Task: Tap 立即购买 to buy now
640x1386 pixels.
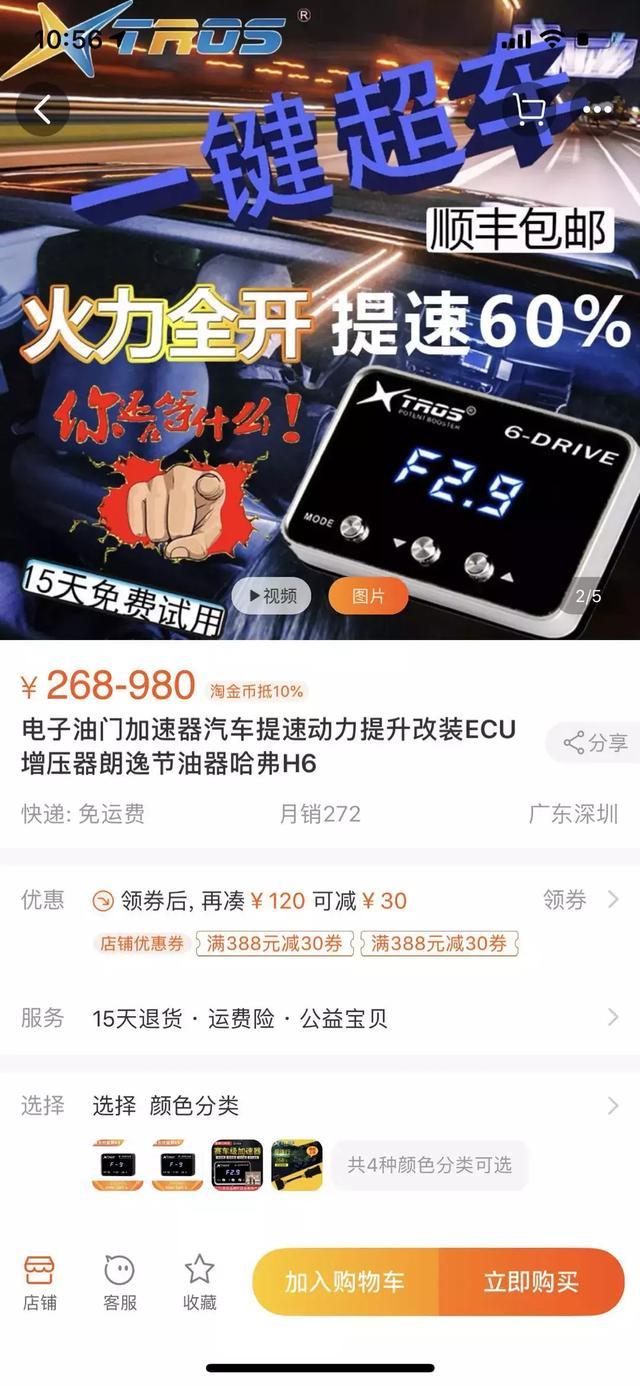Action: pyautogui.click(x=531, y=1282)
